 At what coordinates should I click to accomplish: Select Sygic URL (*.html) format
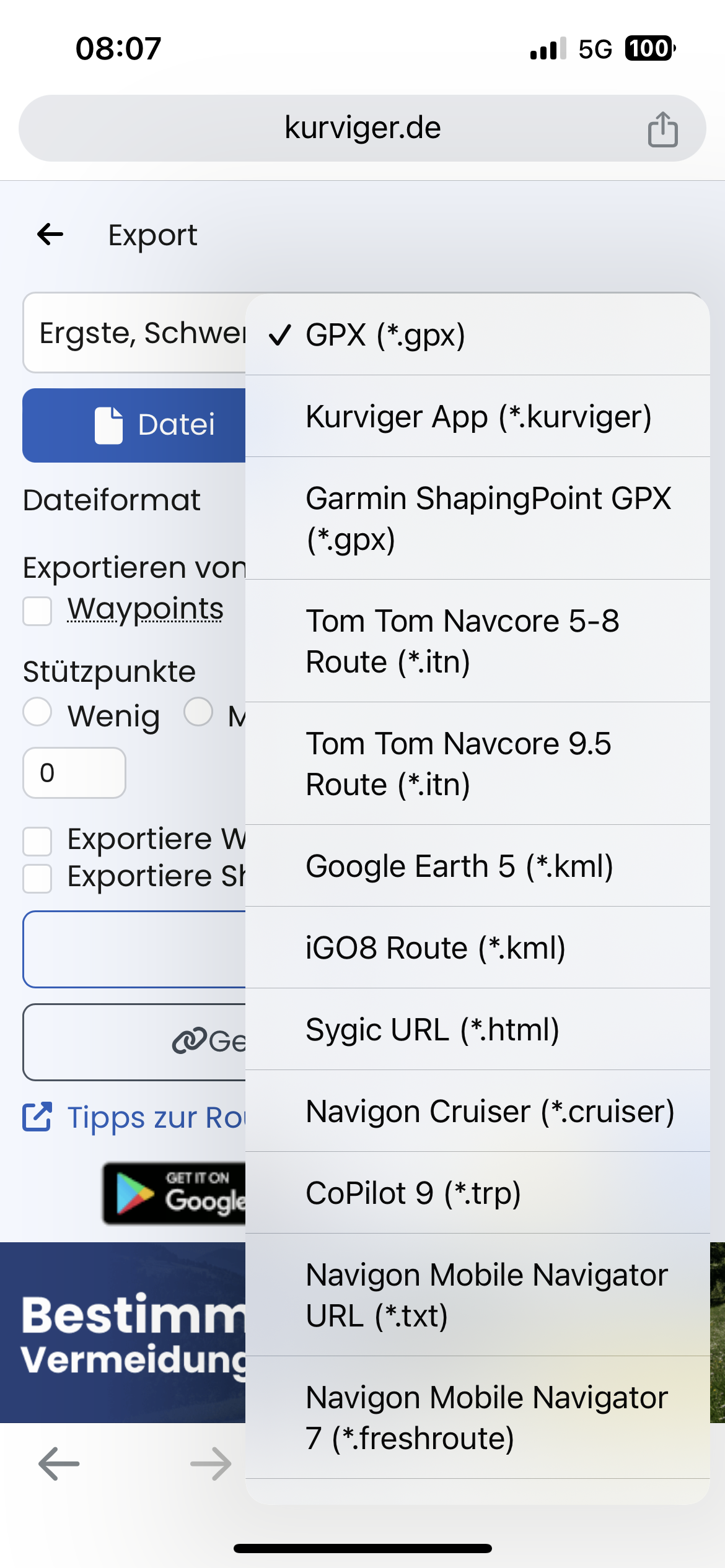click(x=478, y=1029)
